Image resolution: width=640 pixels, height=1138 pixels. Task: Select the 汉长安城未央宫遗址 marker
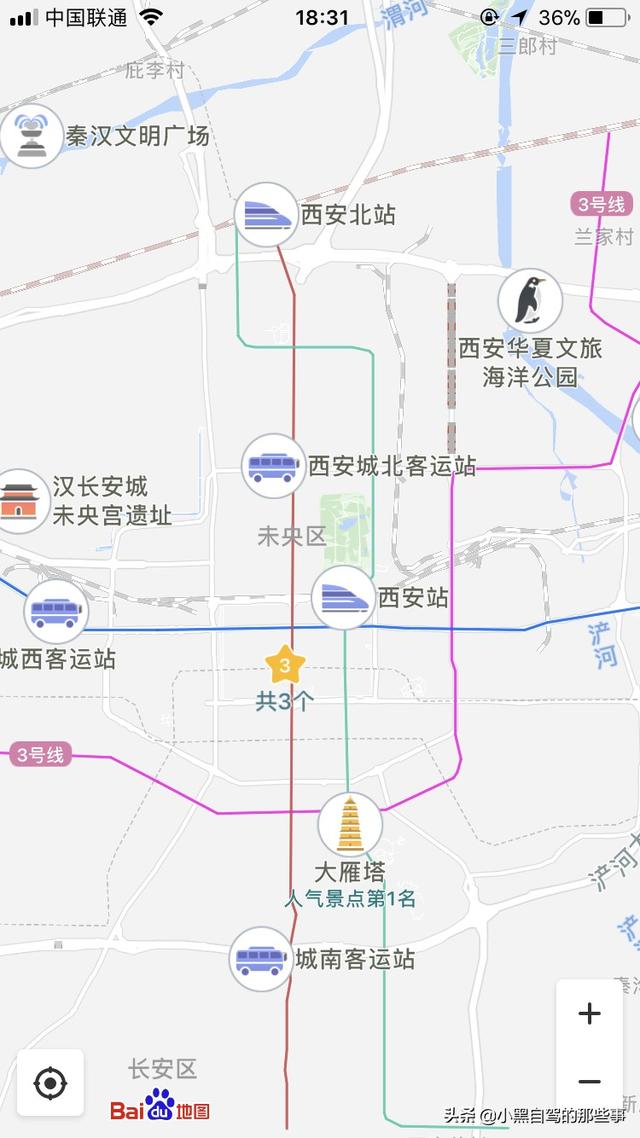(x=20, y=500)
